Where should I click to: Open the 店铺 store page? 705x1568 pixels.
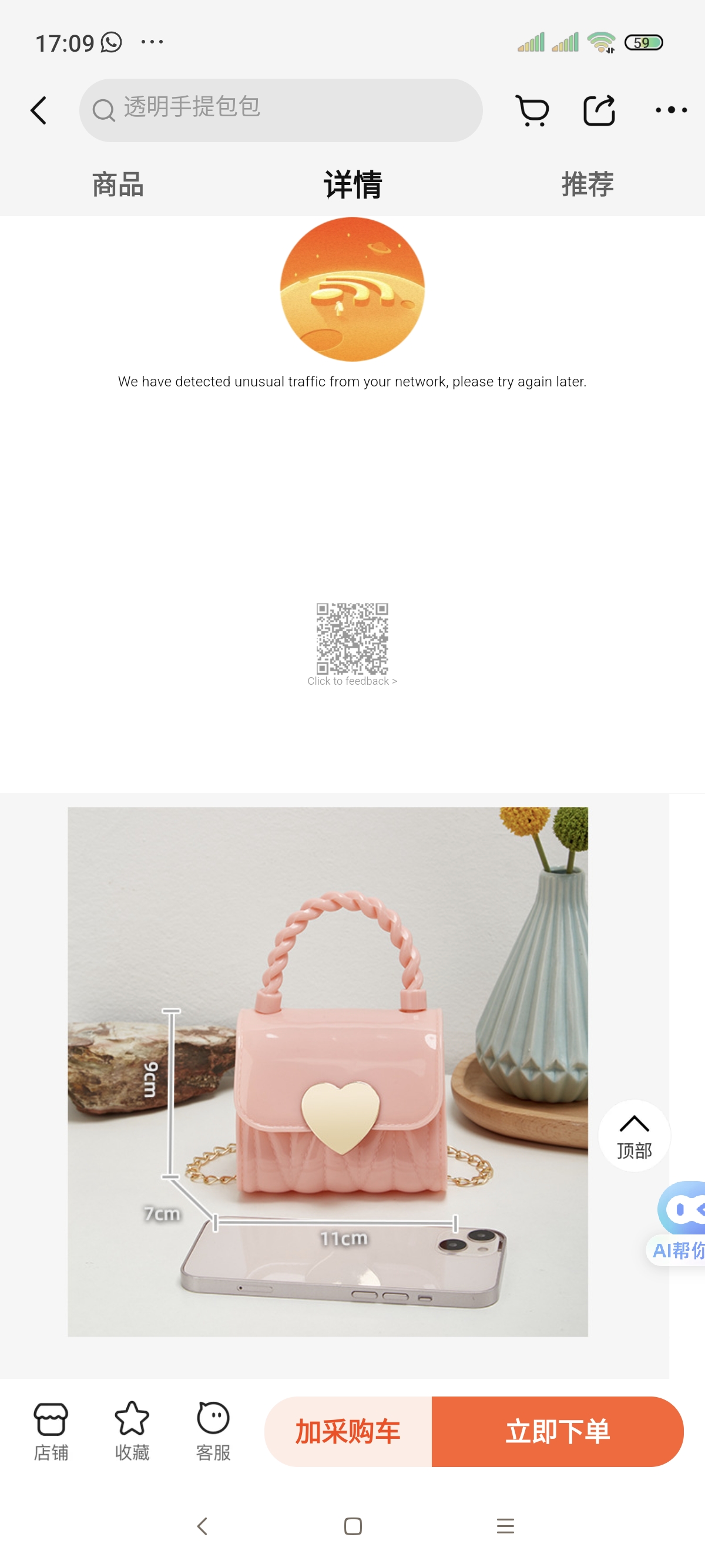pos(51,1432)
